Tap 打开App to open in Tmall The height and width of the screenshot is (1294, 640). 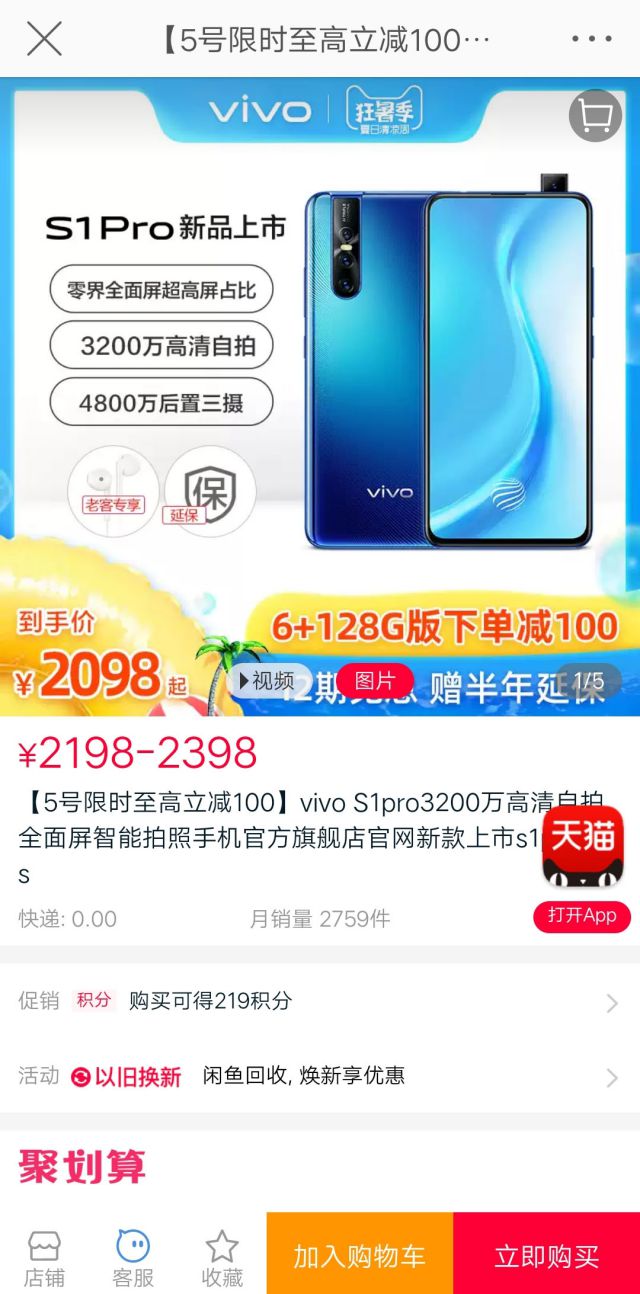pos(581,916)
